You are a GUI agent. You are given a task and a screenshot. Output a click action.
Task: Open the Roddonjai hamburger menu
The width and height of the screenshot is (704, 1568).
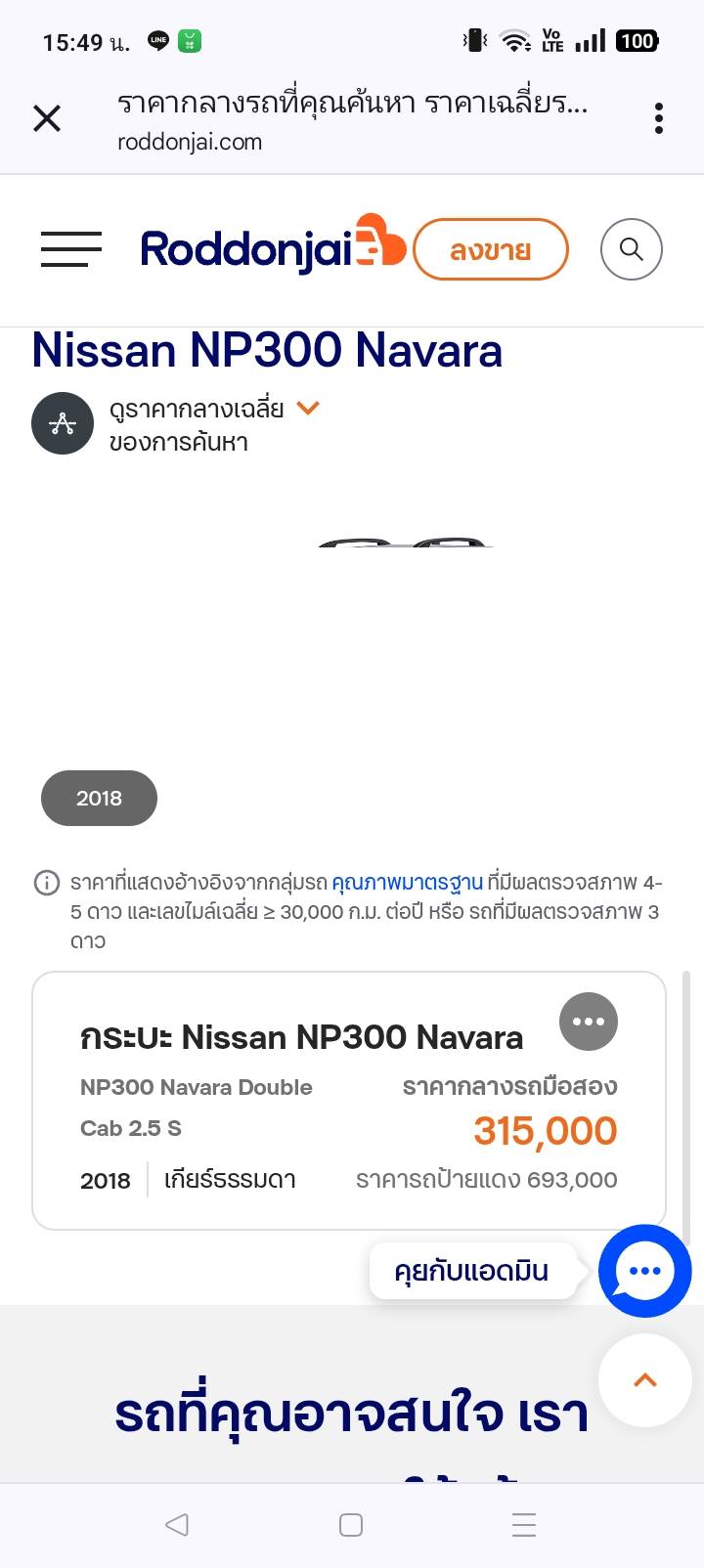[71, 249]
